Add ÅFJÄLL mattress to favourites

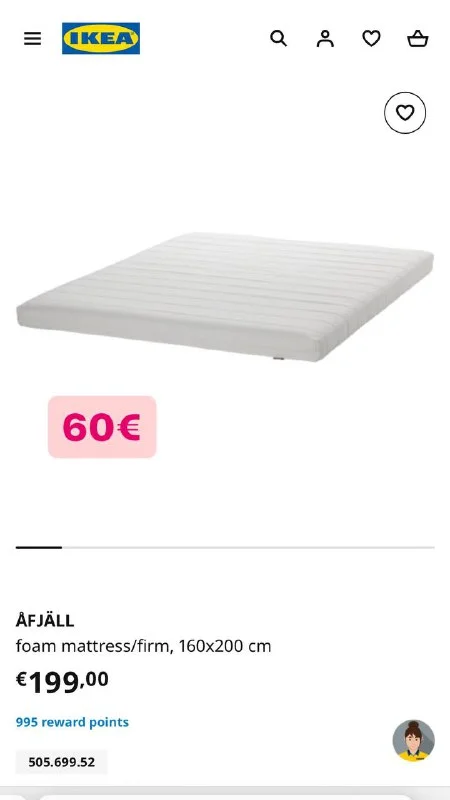(405, 113)
